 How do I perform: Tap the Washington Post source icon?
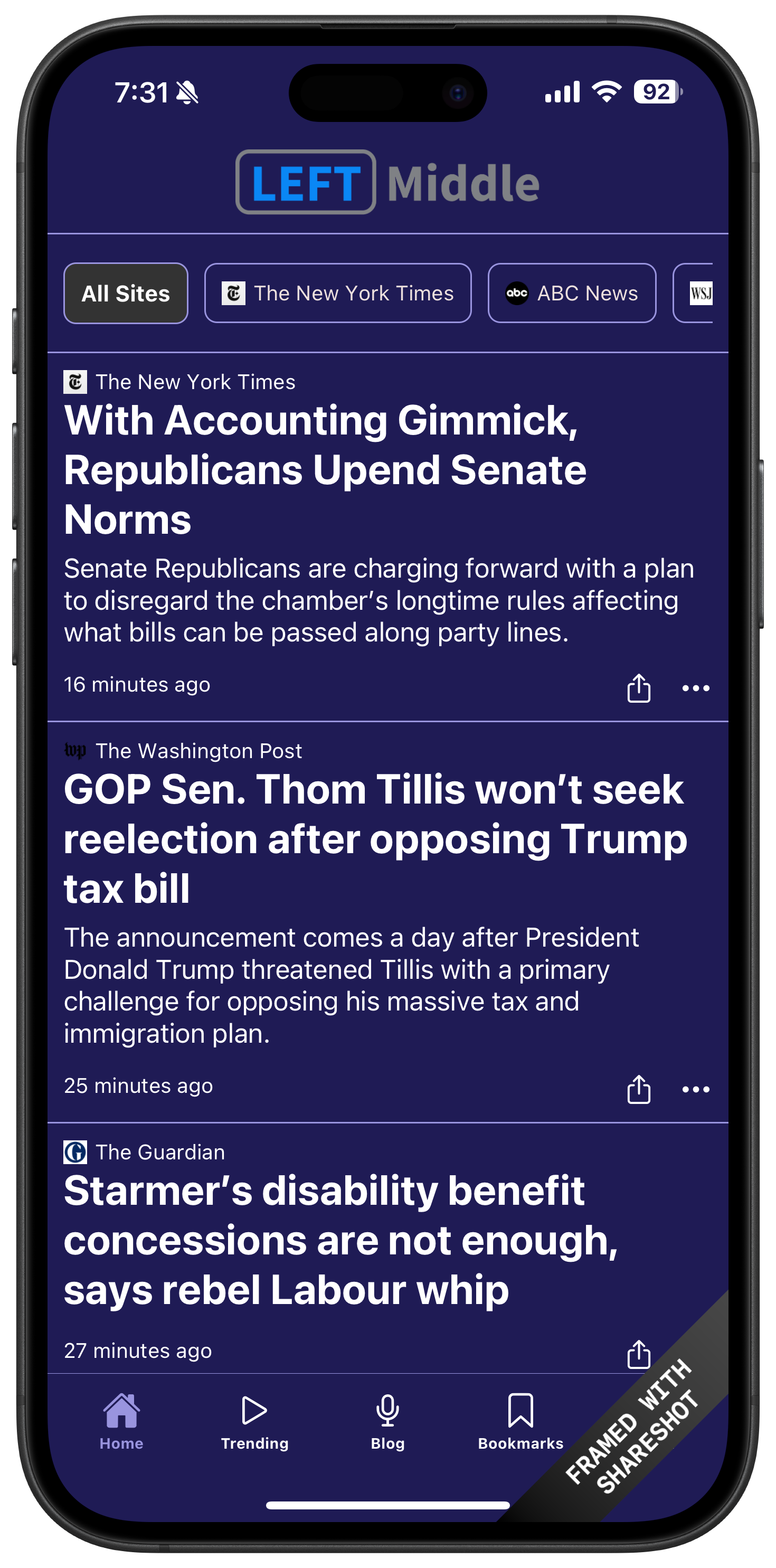point(75,750)
